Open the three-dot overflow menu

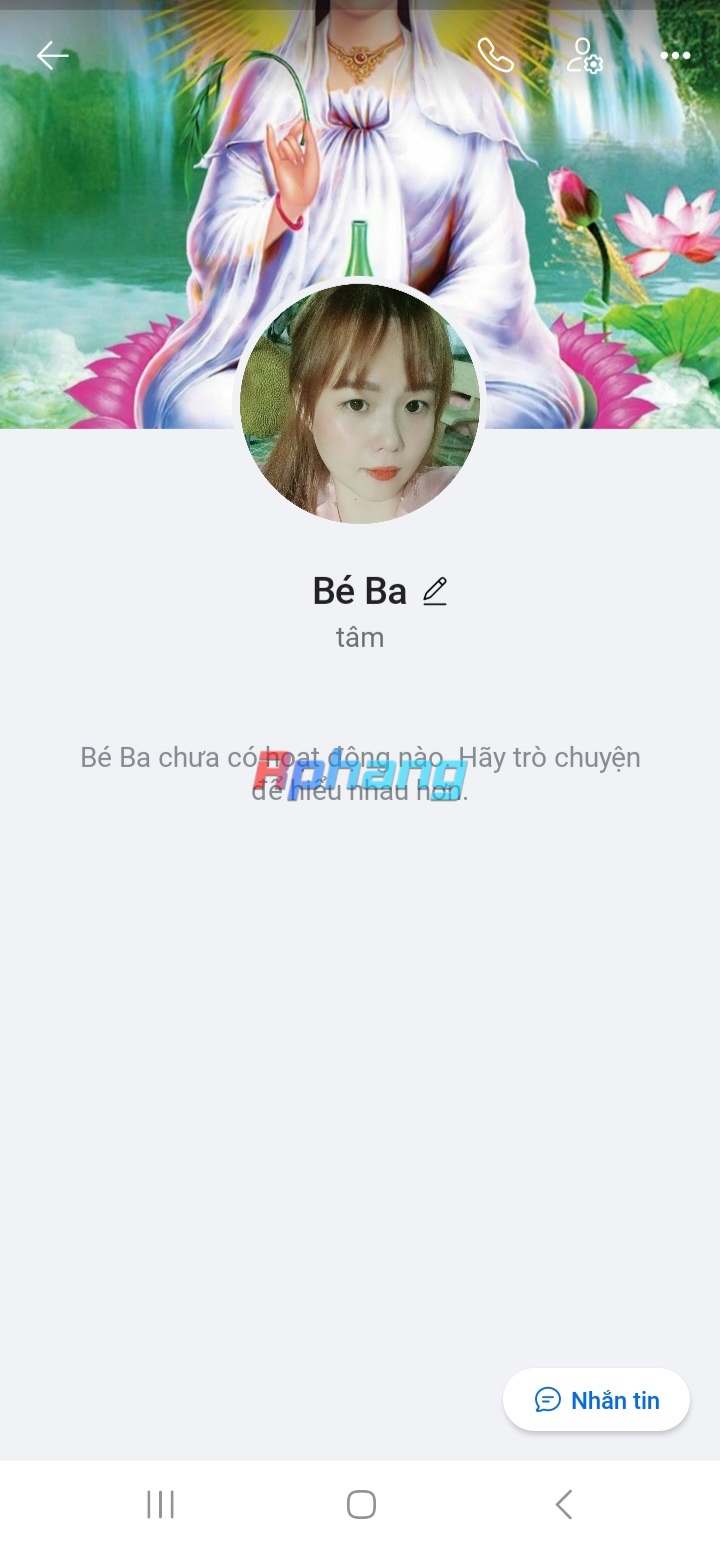coord(676,56)
